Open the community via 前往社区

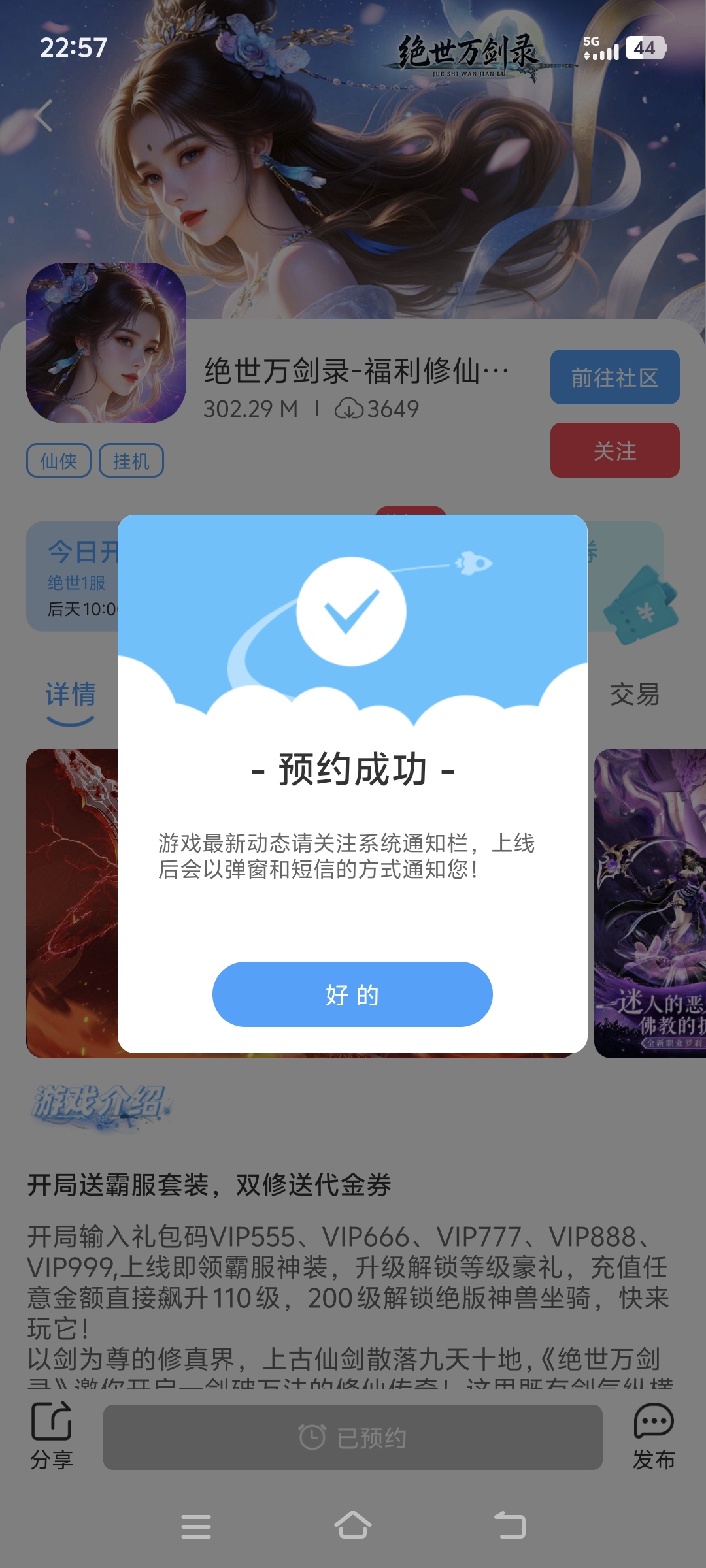click(614, 378)
